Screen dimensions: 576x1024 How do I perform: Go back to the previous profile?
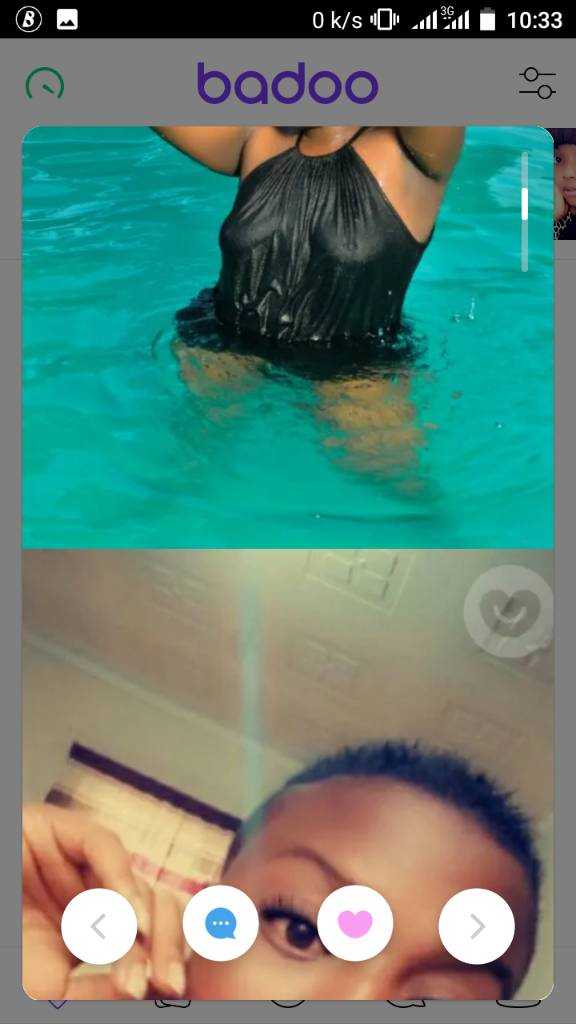coord(99,926)
